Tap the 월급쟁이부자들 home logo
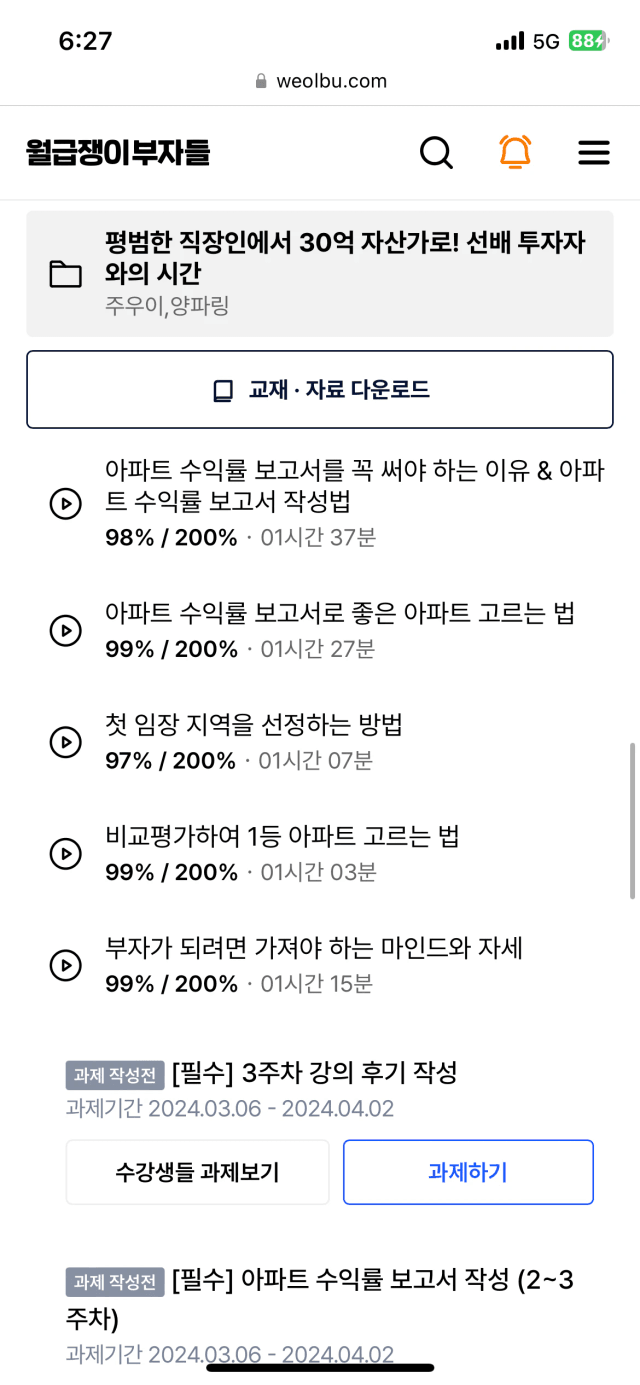This screenshot has width=640, height=1385. (118, 153)
